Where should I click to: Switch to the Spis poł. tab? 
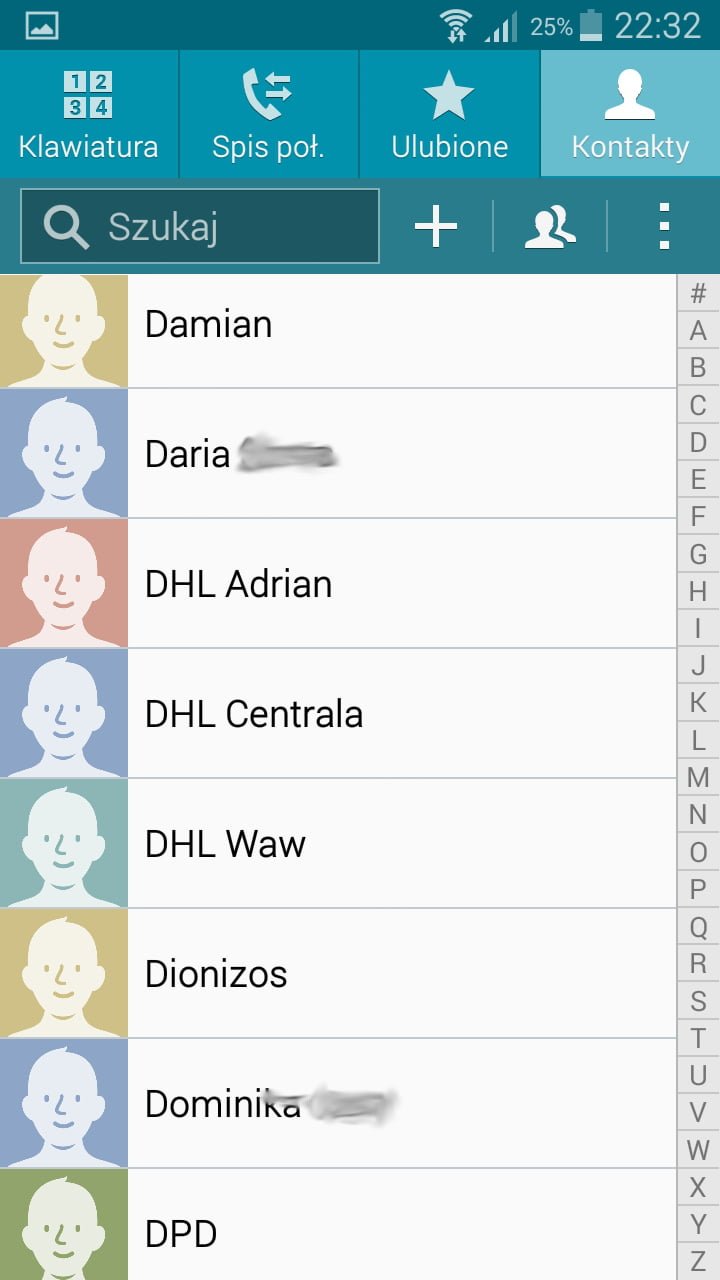coord(269,114)
